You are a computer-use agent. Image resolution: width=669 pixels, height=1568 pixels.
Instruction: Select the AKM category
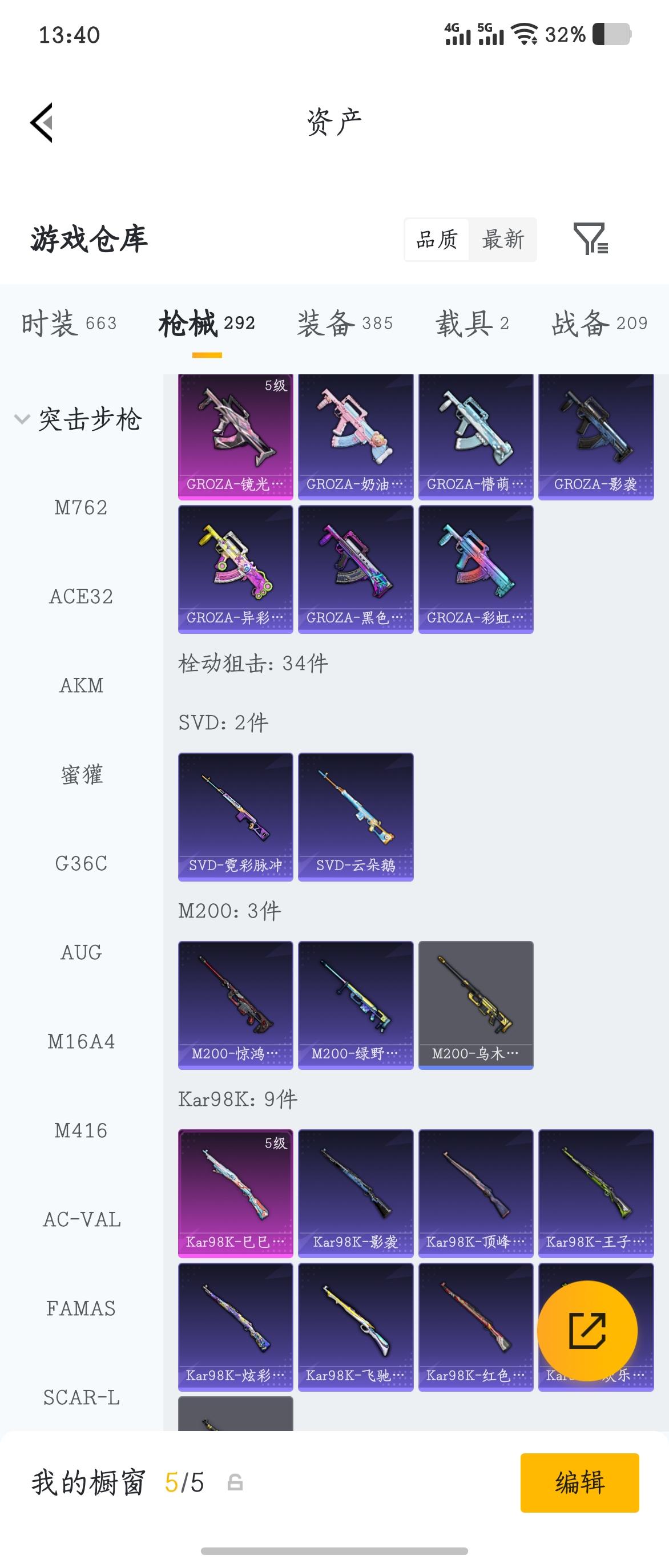[81, 685]
